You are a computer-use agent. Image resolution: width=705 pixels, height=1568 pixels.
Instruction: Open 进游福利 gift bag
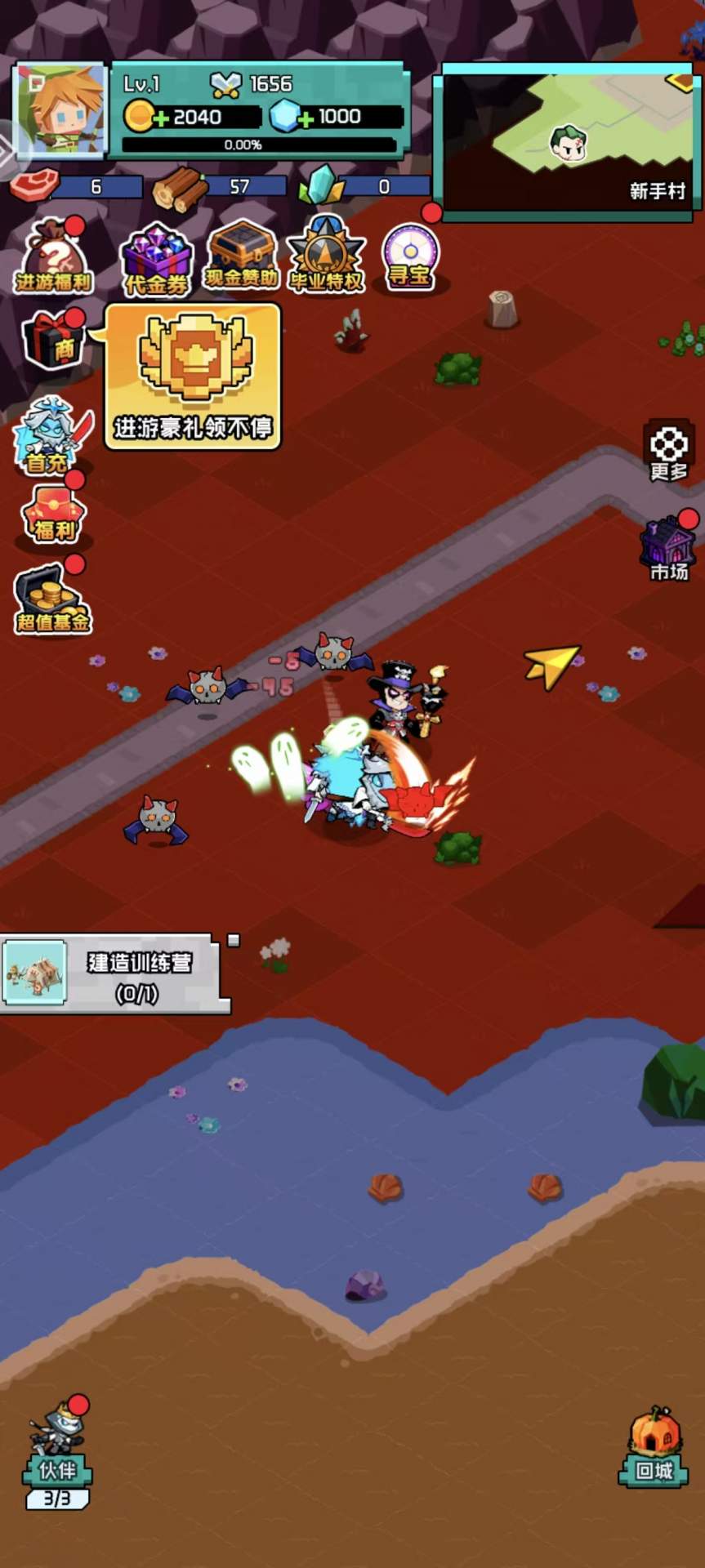coord(54,257)
